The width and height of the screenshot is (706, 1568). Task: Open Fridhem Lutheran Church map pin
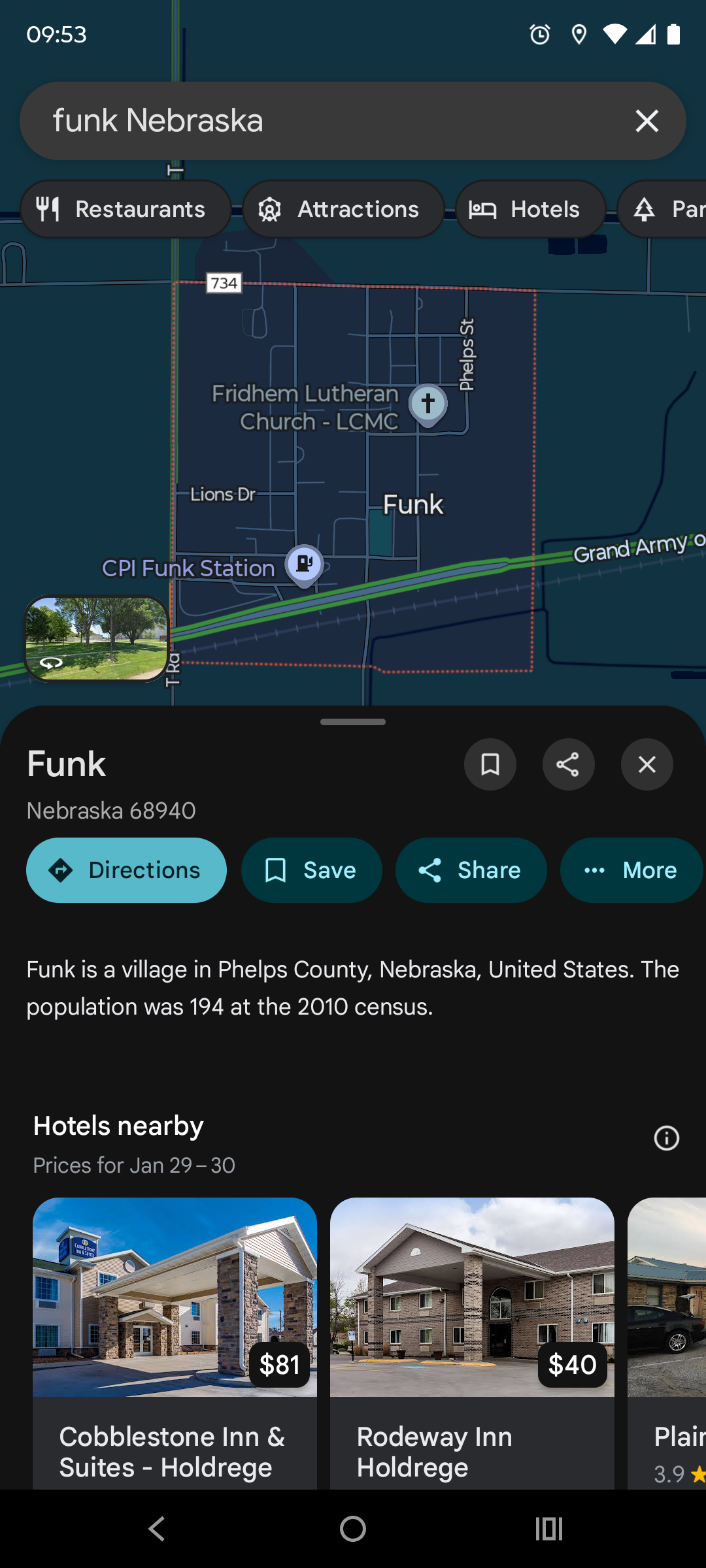[428, 404]
